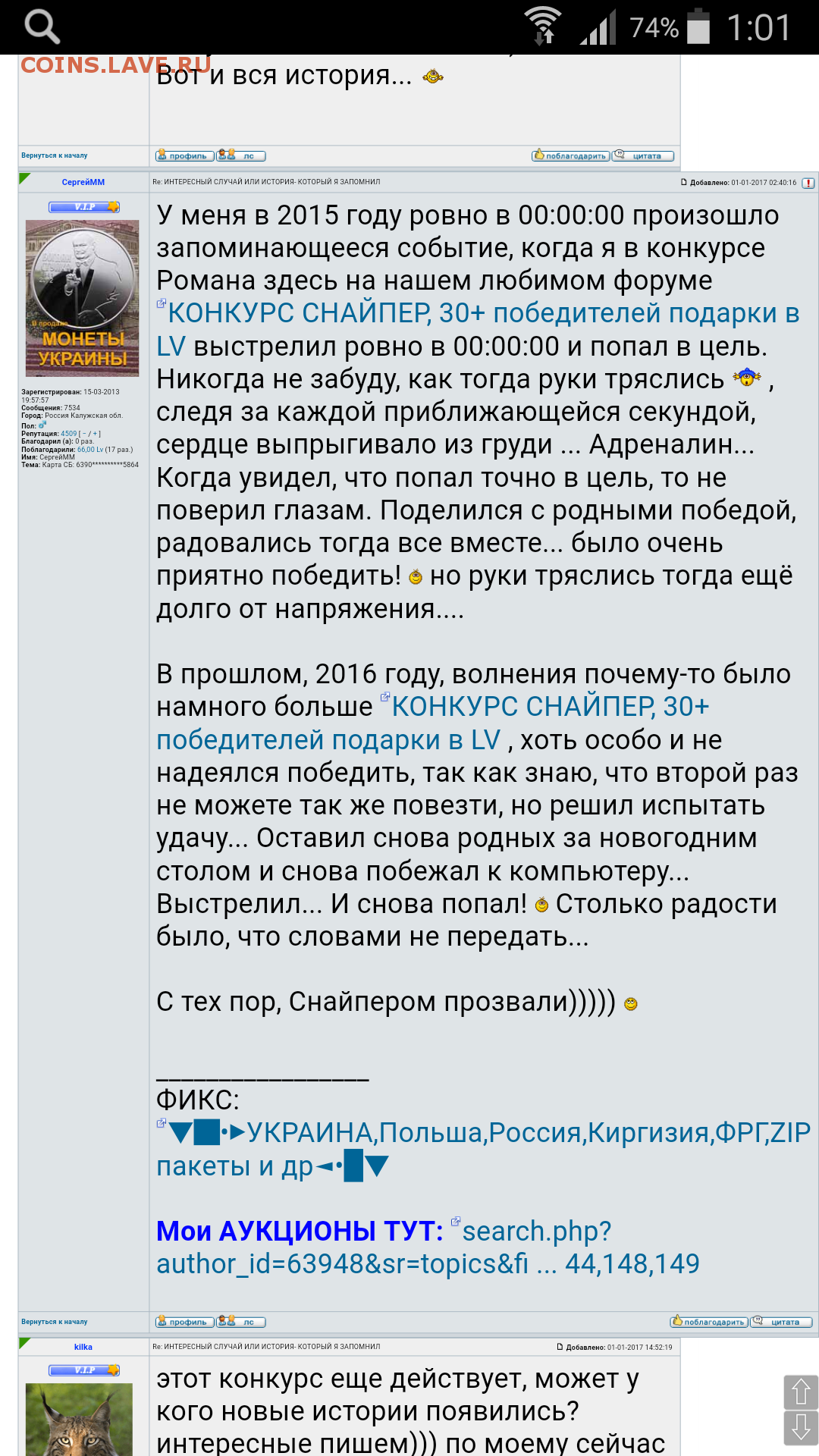Quote the top post with цитата
Image resolution: width=819 pixels, height=1456 pixels.
coord(643,155)
